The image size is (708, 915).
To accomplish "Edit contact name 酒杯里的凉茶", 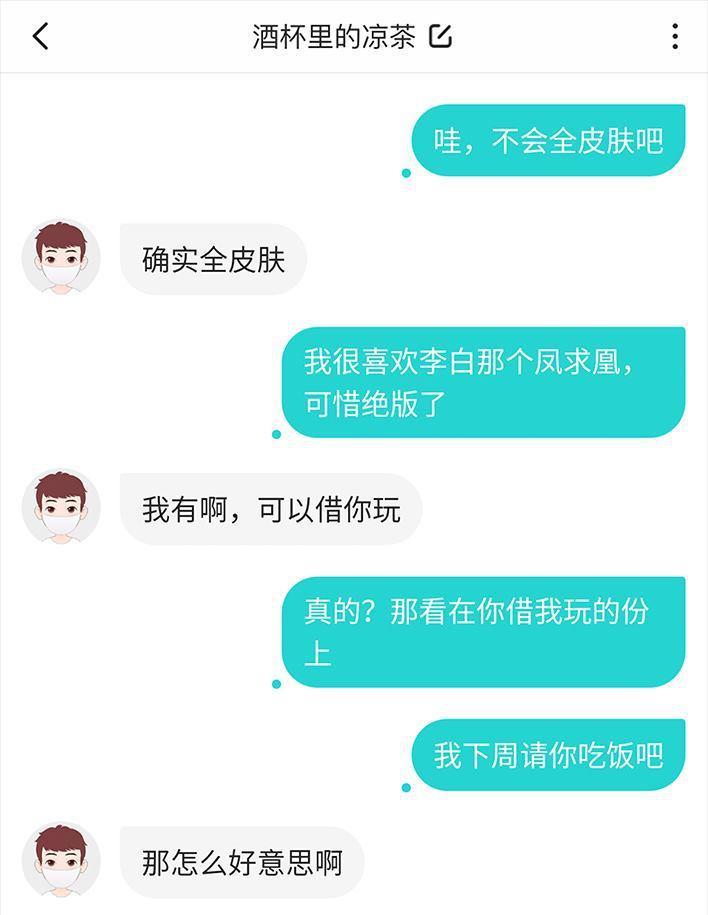I will (441, 36).
